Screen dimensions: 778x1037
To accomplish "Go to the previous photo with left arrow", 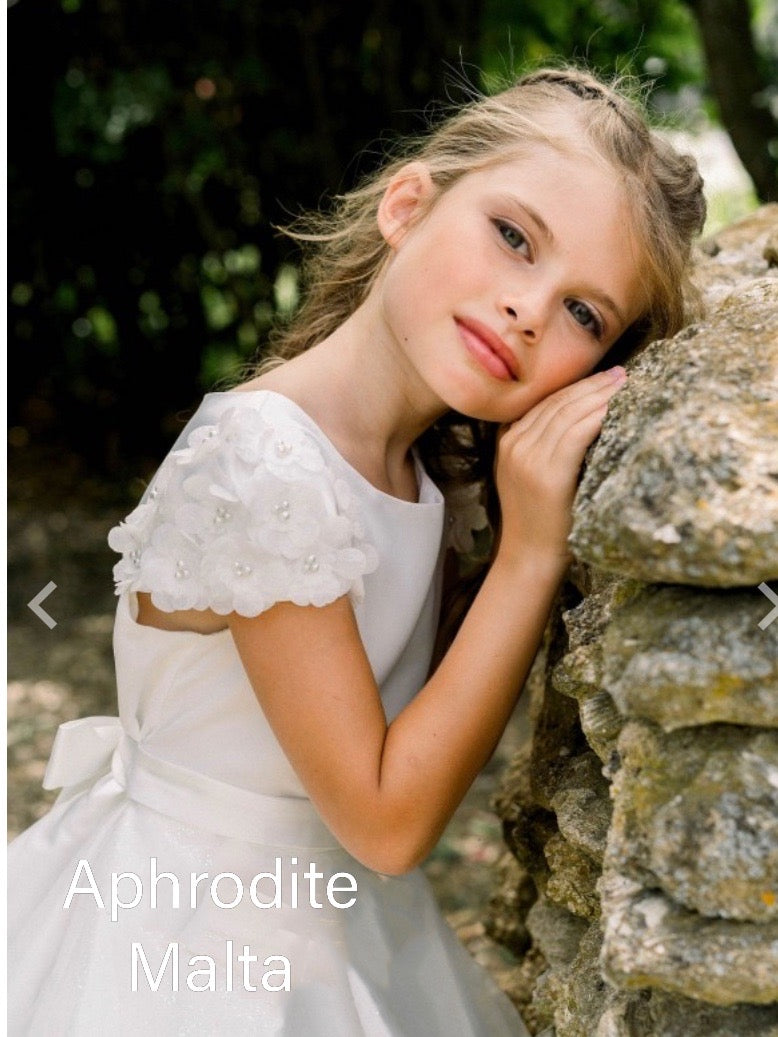I will [x=42, y=605].
